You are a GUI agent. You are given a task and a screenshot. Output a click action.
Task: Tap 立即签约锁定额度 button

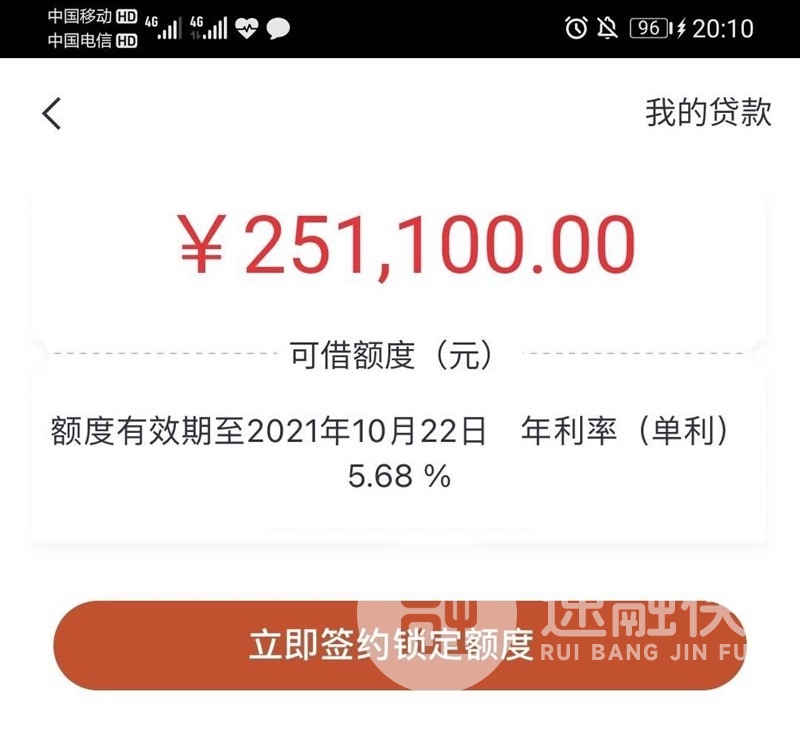(399, 645)
